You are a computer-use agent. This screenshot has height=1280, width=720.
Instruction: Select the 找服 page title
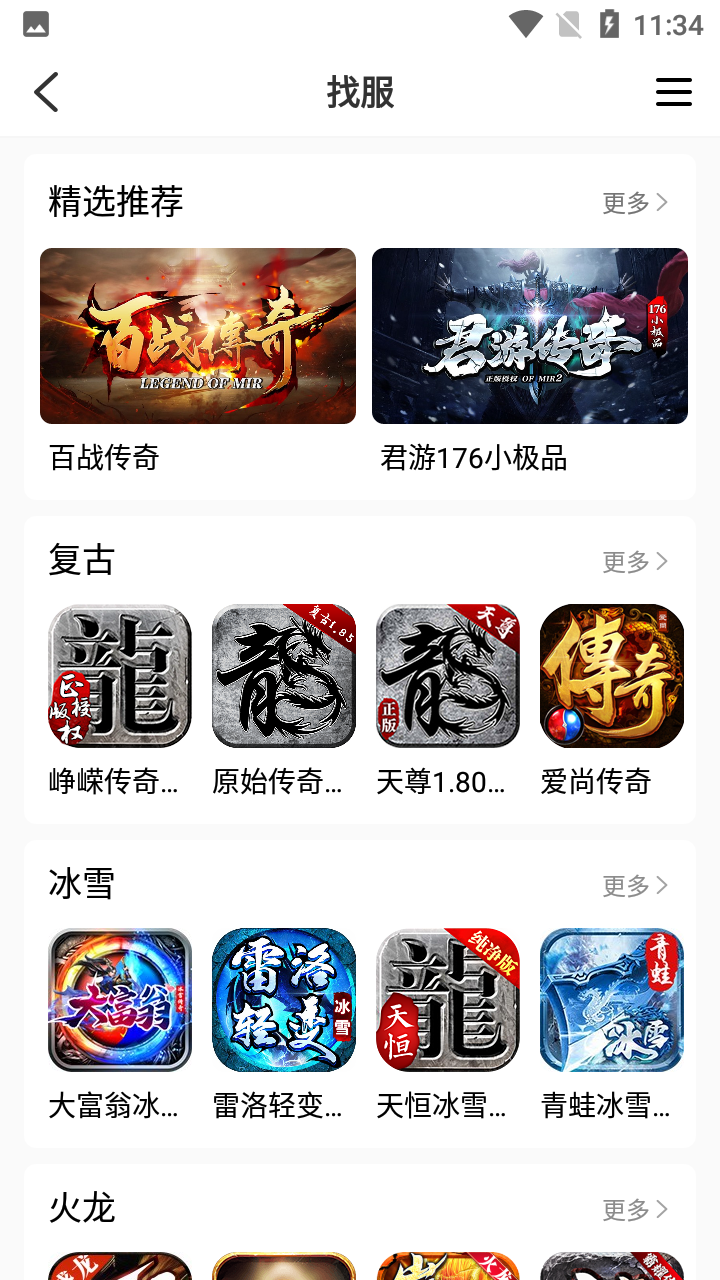360,91
